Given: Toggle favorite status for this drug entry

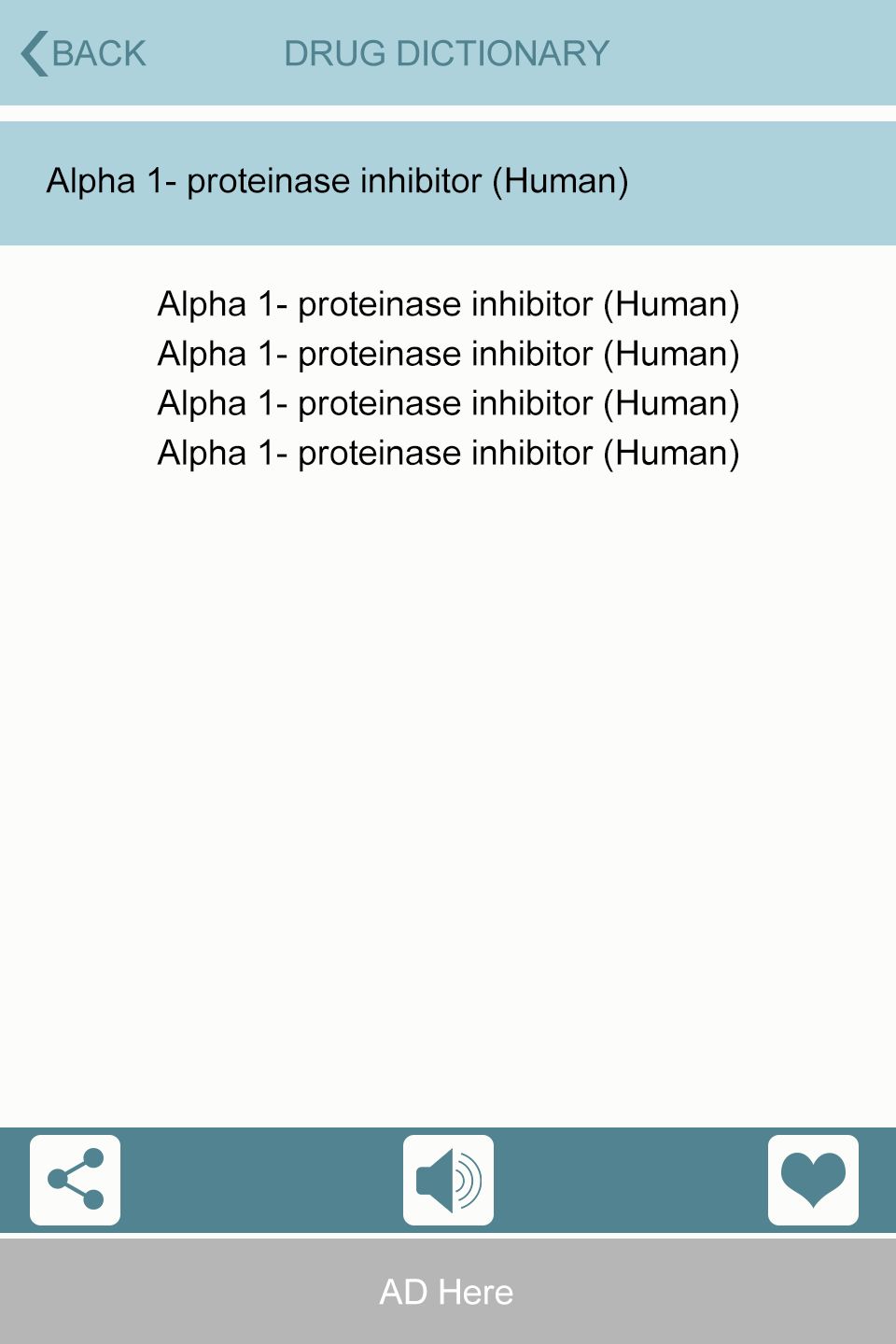Looking at the screenshot, I should point(814,1180).
